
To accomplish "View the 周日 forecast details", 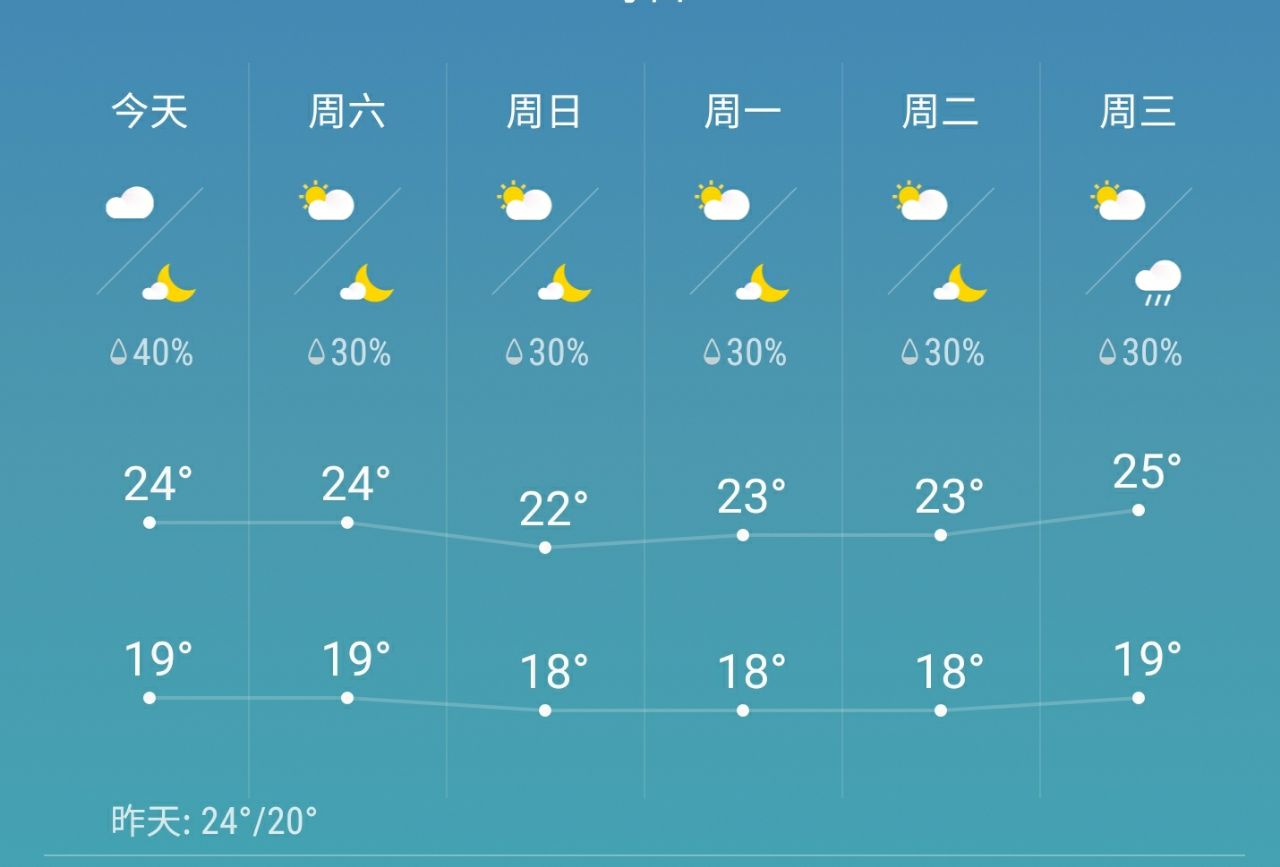I will 544,112.
